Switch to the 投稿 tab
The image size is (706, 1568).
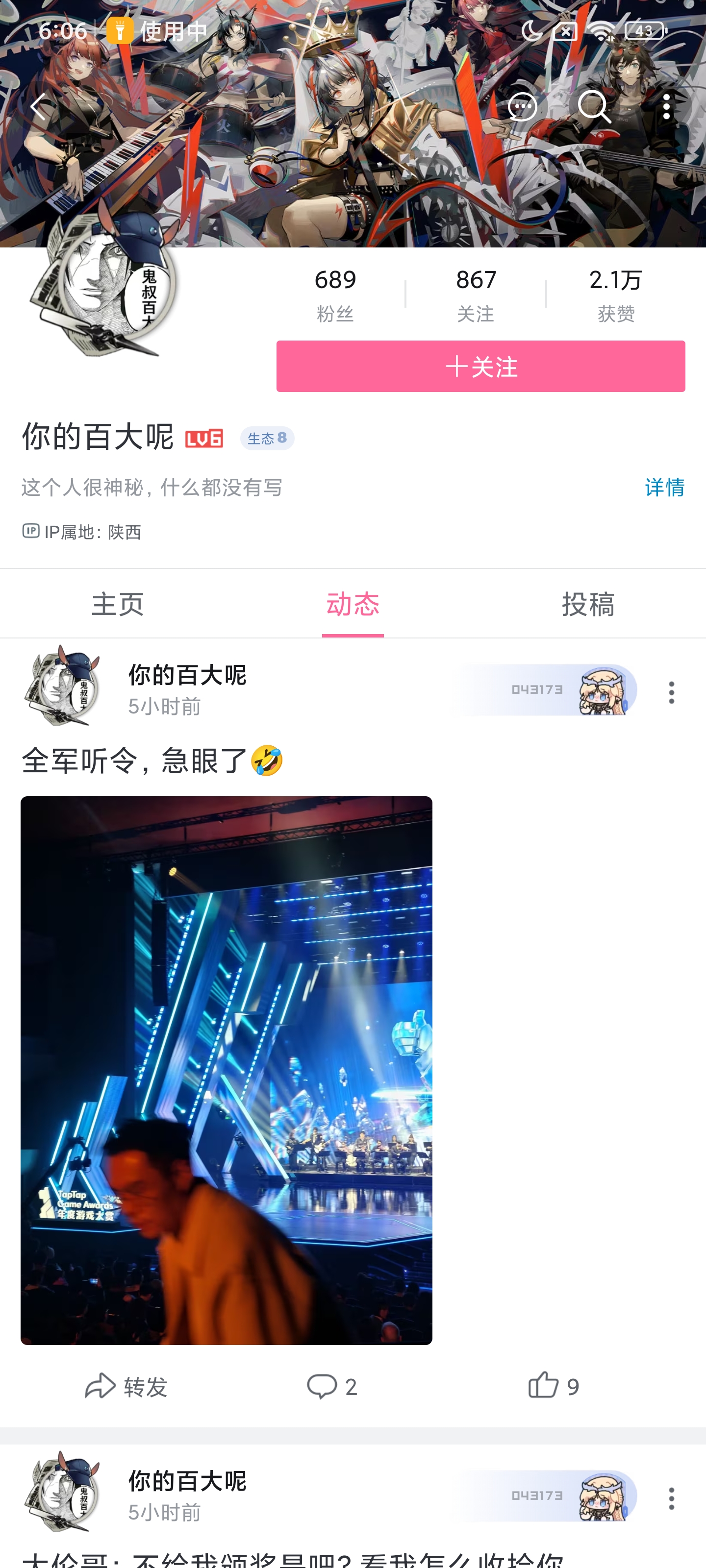click(588, 604)
